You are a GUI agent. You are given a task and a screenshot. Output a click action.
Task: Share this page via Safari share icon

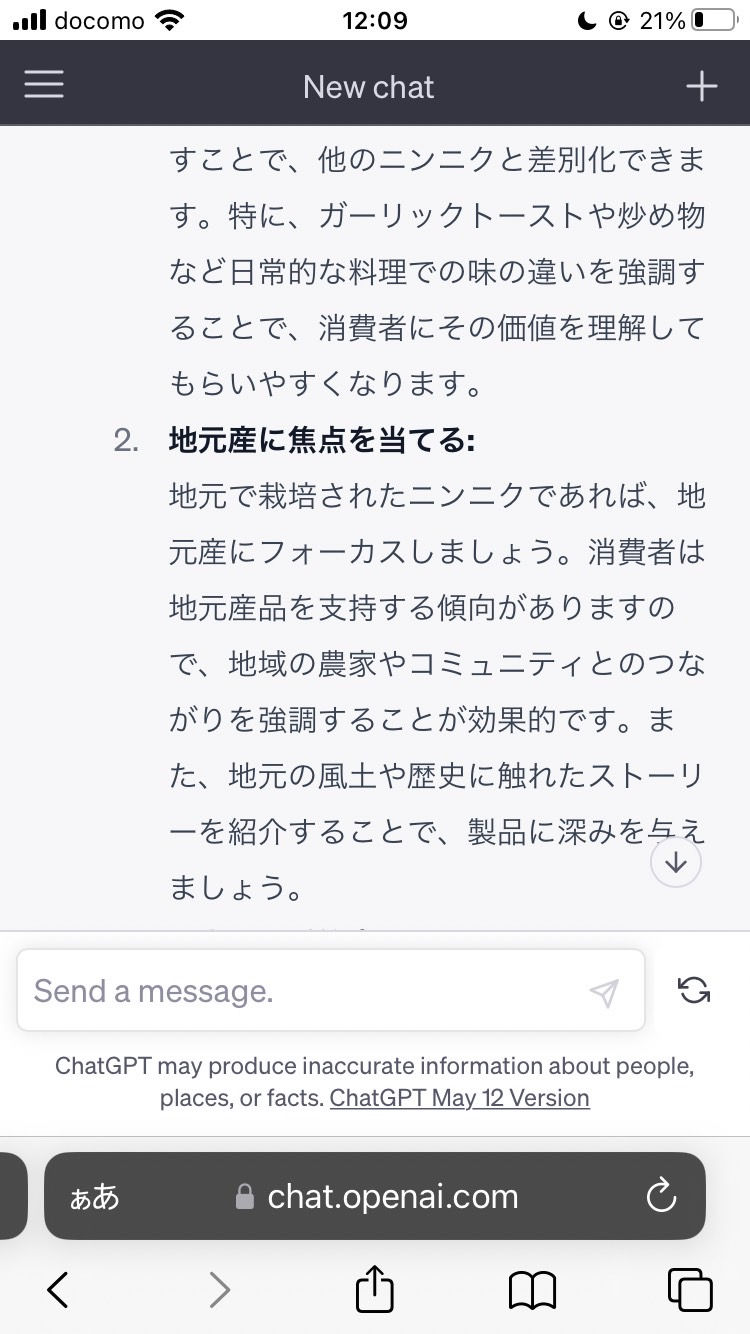point(375,1288)
